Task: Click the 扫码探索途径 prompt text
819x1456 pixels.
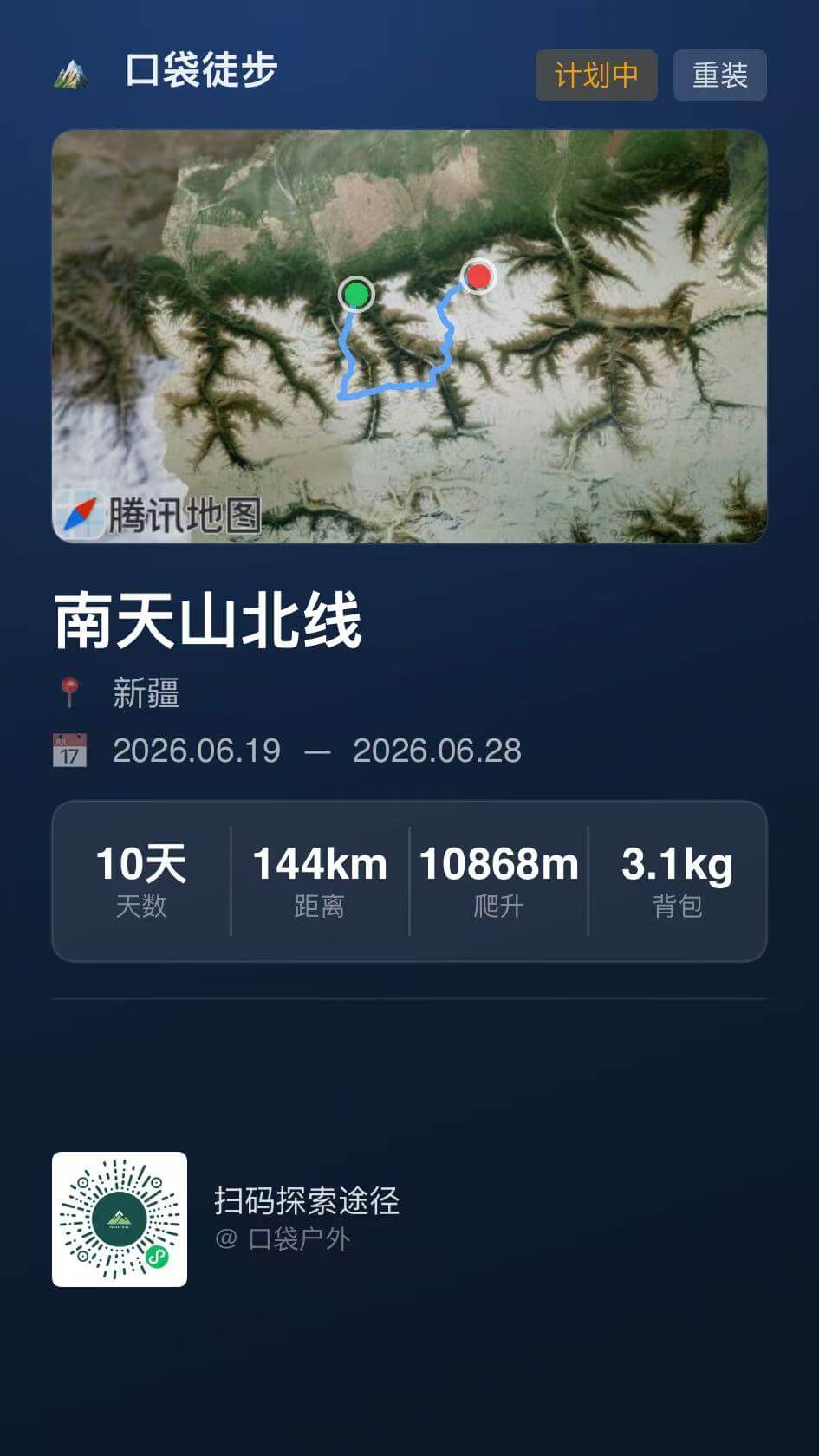Action: click(x=308, y=1202)
